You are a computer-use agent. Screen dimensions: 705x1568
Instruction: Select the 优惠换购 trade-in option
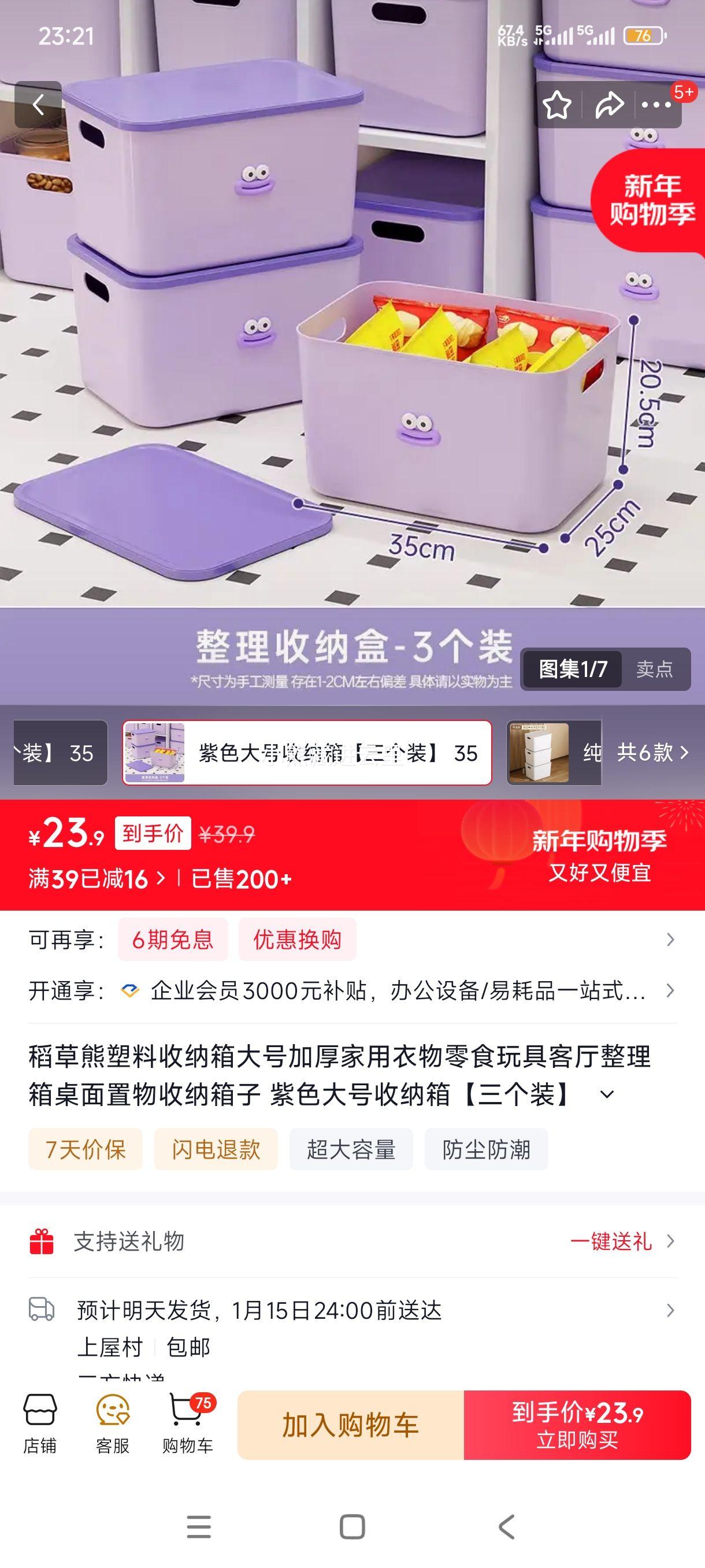298,940
